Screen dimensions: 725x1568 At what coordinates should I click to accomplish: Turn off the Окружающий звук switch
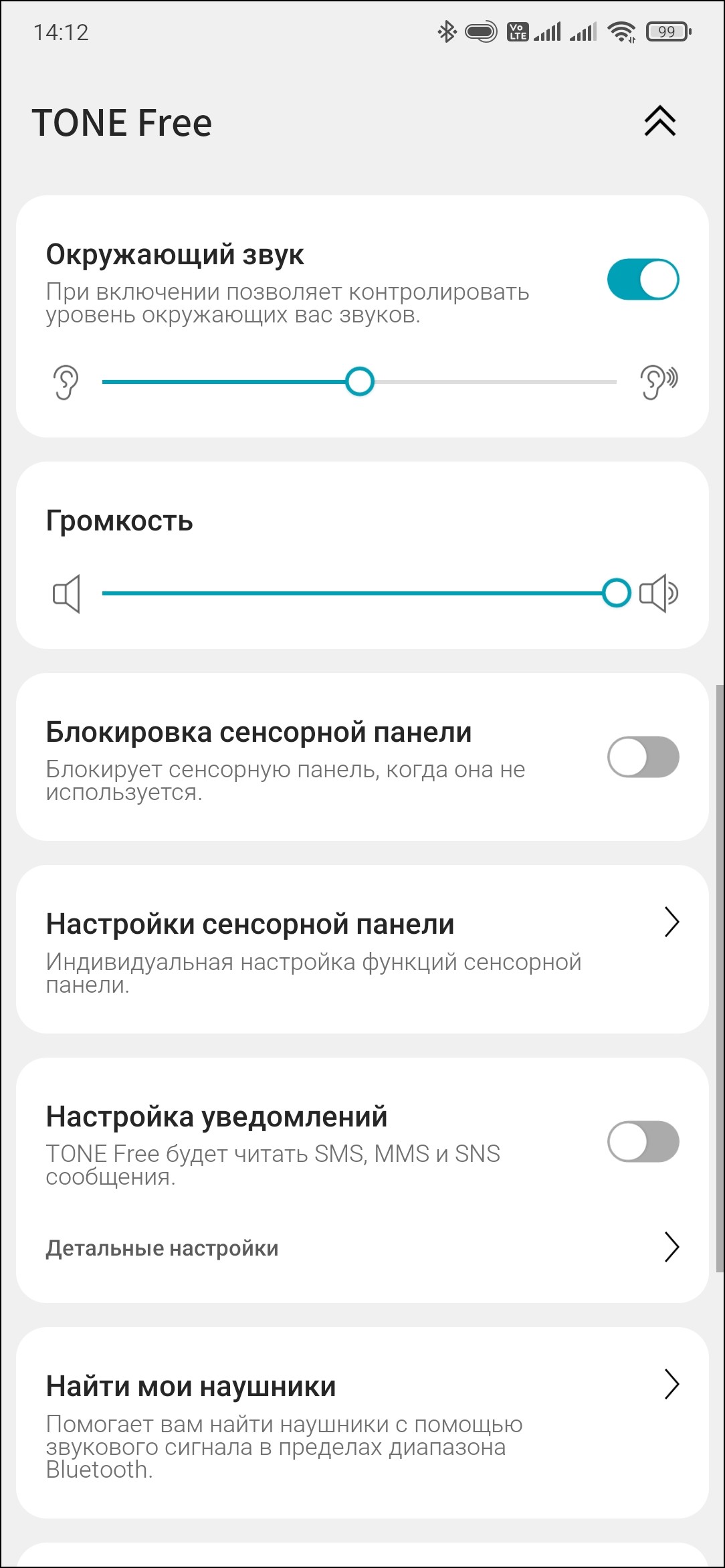tap(643, 280)
